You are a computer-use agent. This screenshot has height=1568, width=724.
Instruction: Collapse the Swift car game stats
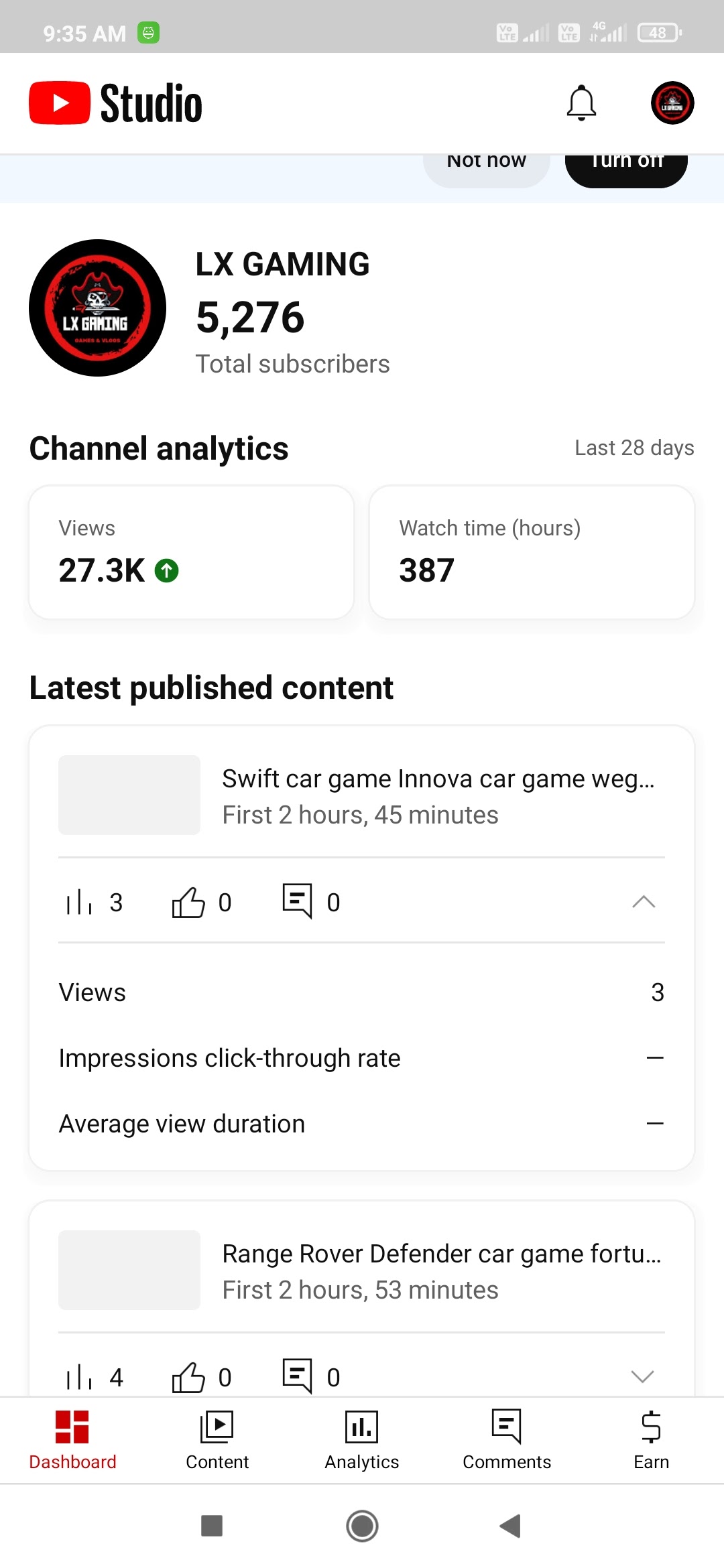tap(643, 902)
